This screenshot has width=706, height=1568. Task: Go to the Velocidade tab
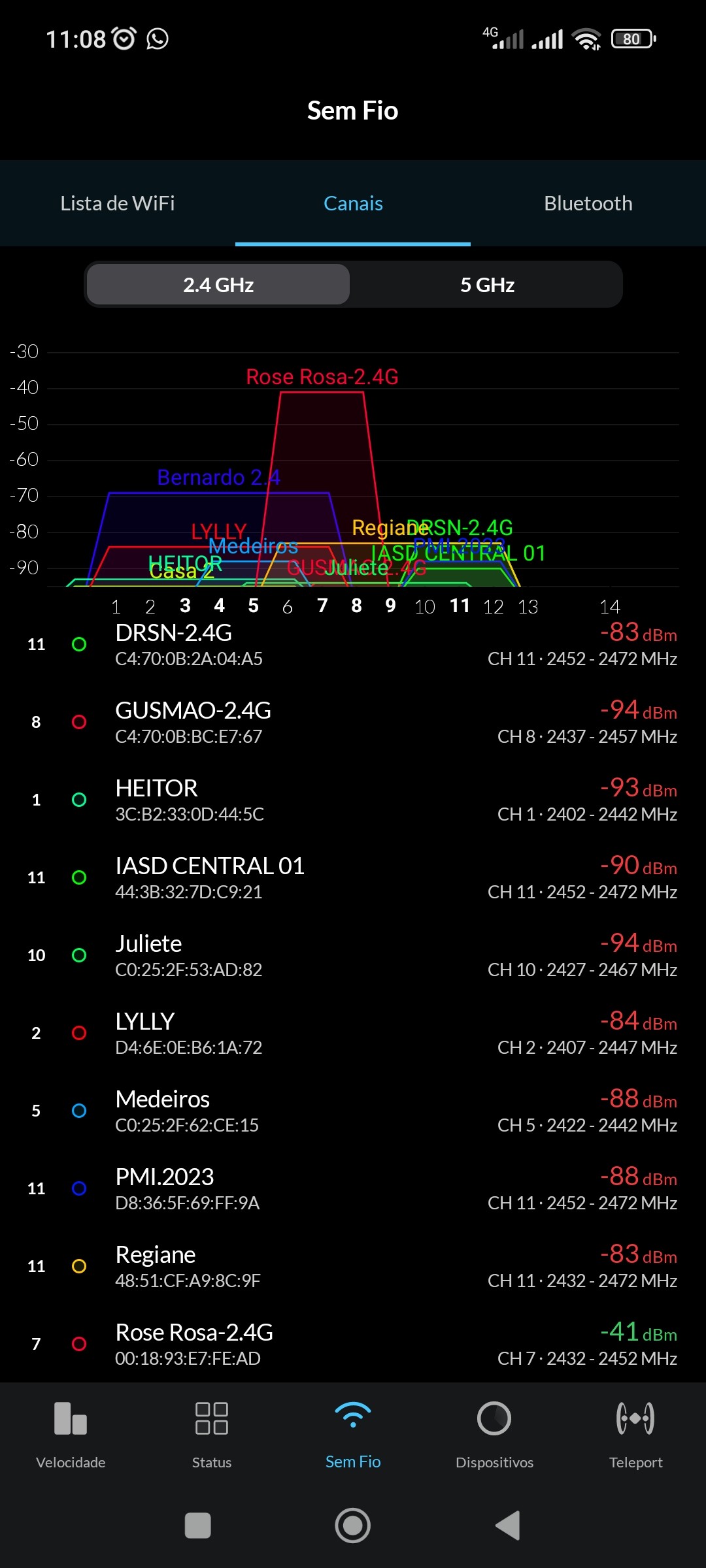[x=71, y=1434]
